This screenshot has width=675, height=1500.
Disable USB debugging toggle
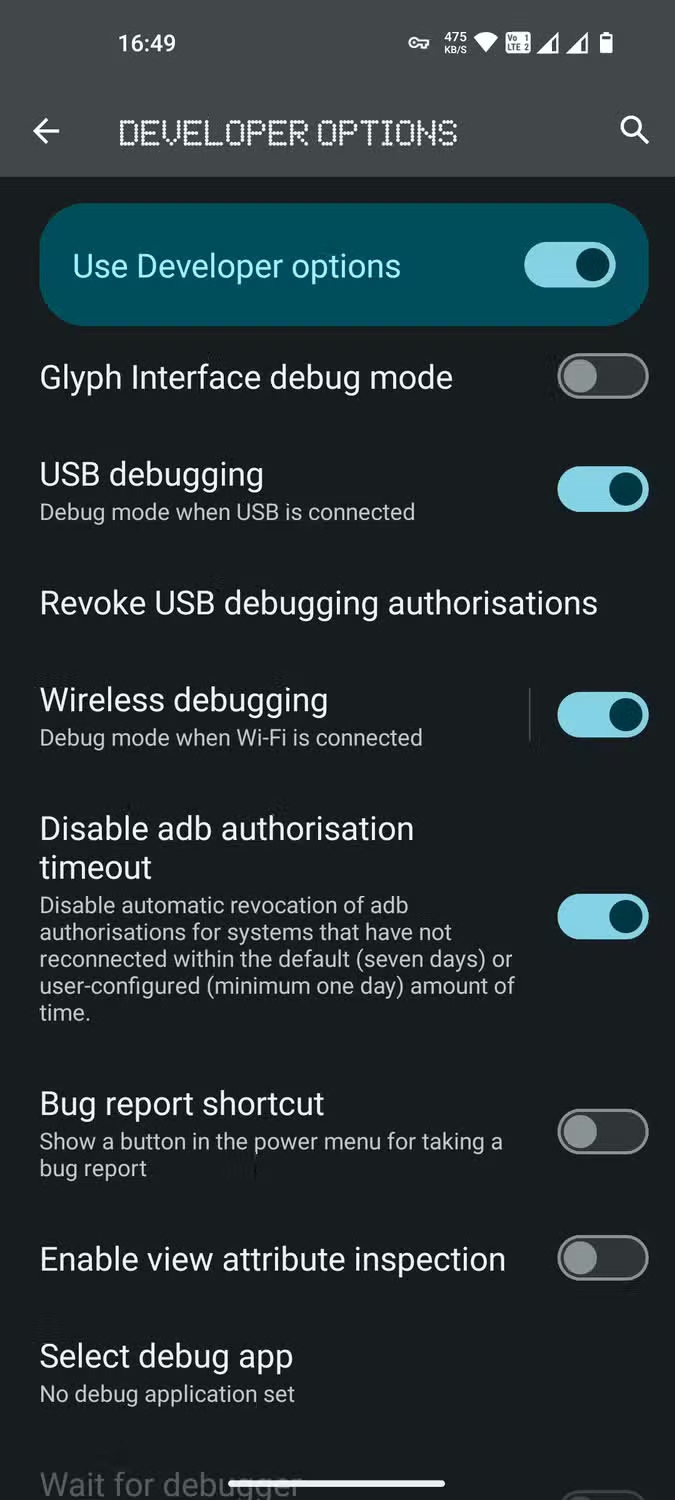603,490
